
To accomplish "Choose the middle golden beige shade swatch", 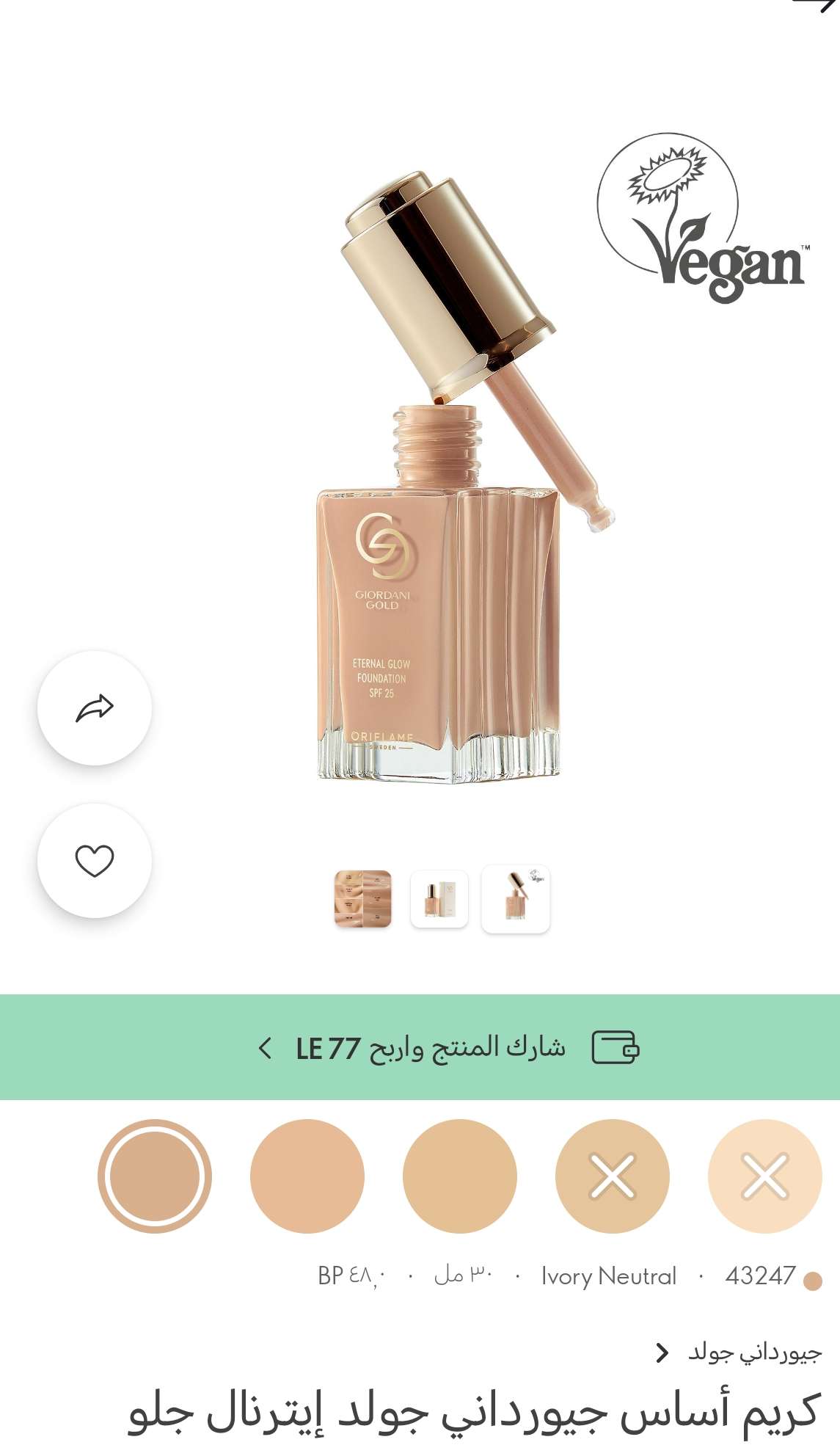I will pos(460,1176).
